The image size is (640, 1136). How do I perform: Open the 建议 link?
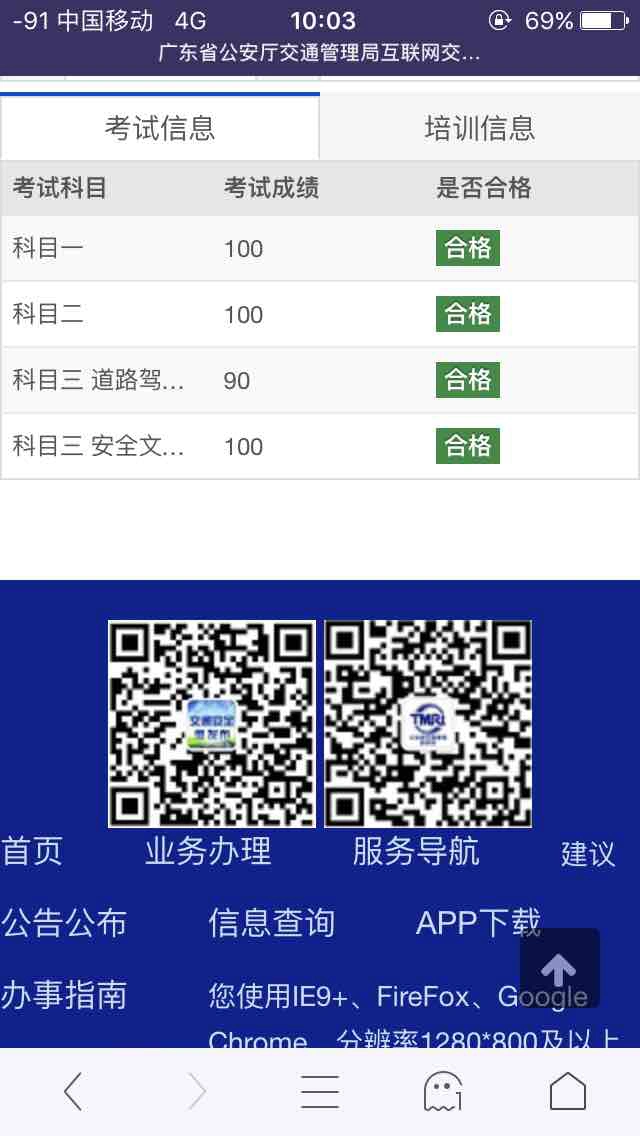tap(588, 854)
